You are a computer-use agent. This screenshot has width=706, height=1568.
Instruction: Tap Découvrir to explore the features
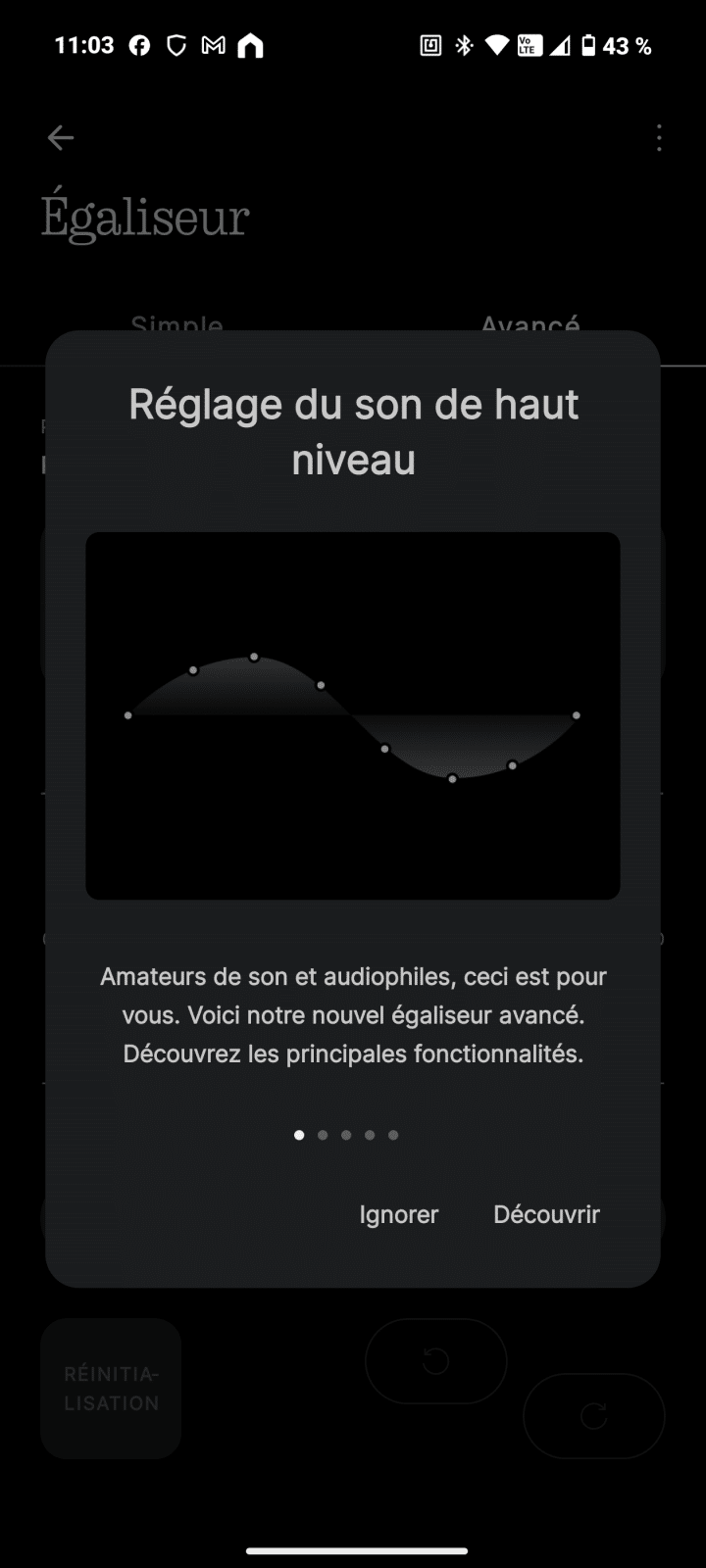click(546, 1214)
